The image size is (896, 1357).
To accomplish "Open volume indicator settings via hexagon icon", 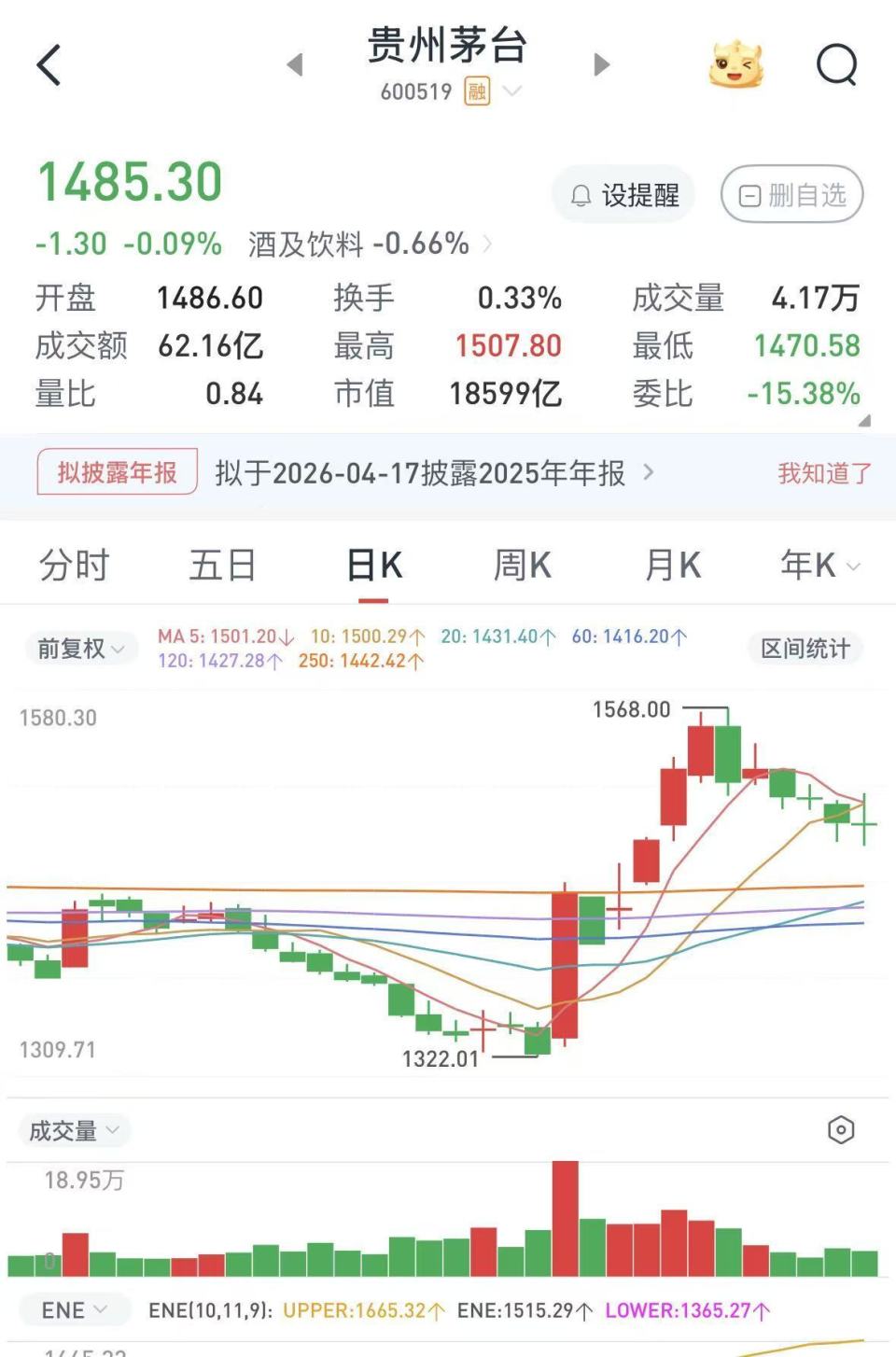I will pyautogui.click(x=841, y=1129).
